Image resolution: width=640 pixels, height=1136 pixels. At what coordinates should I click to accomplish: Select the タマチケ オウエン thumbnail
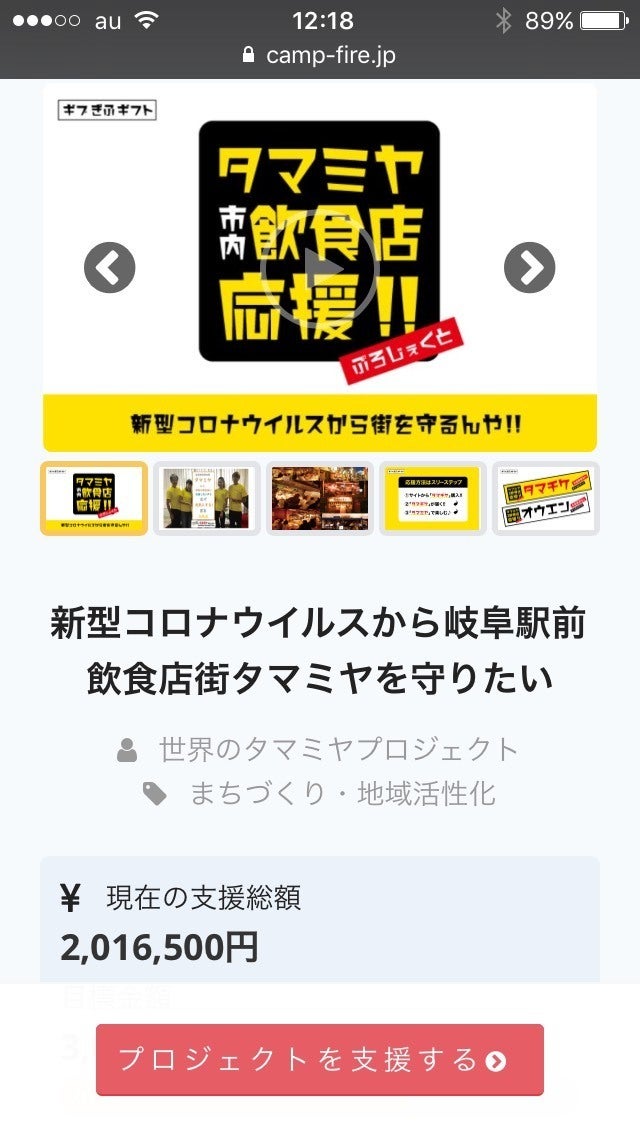[x=546, y=498]
